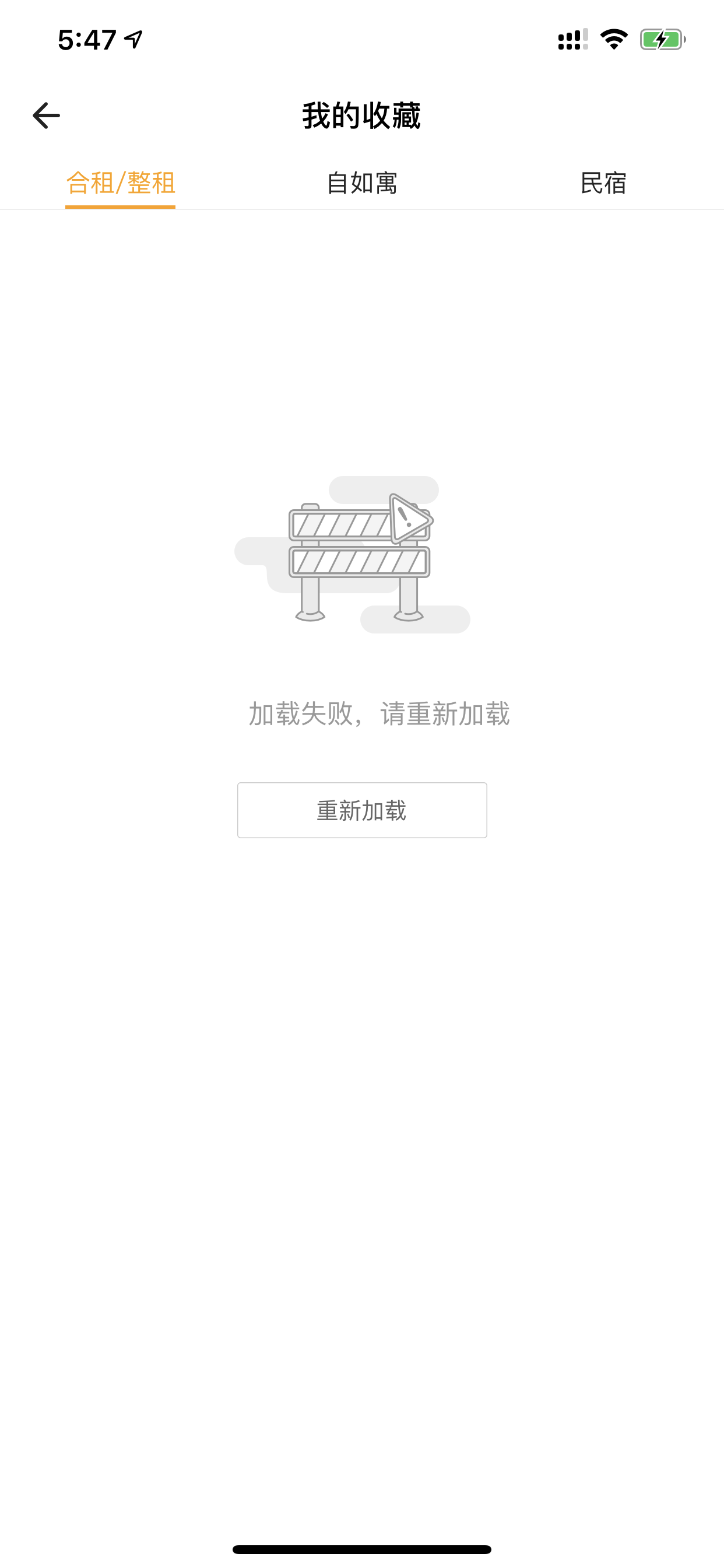The height and width of the screenshot is (1568, 724).
Task: Go back using the arrow icon
Action: [46, 116]
